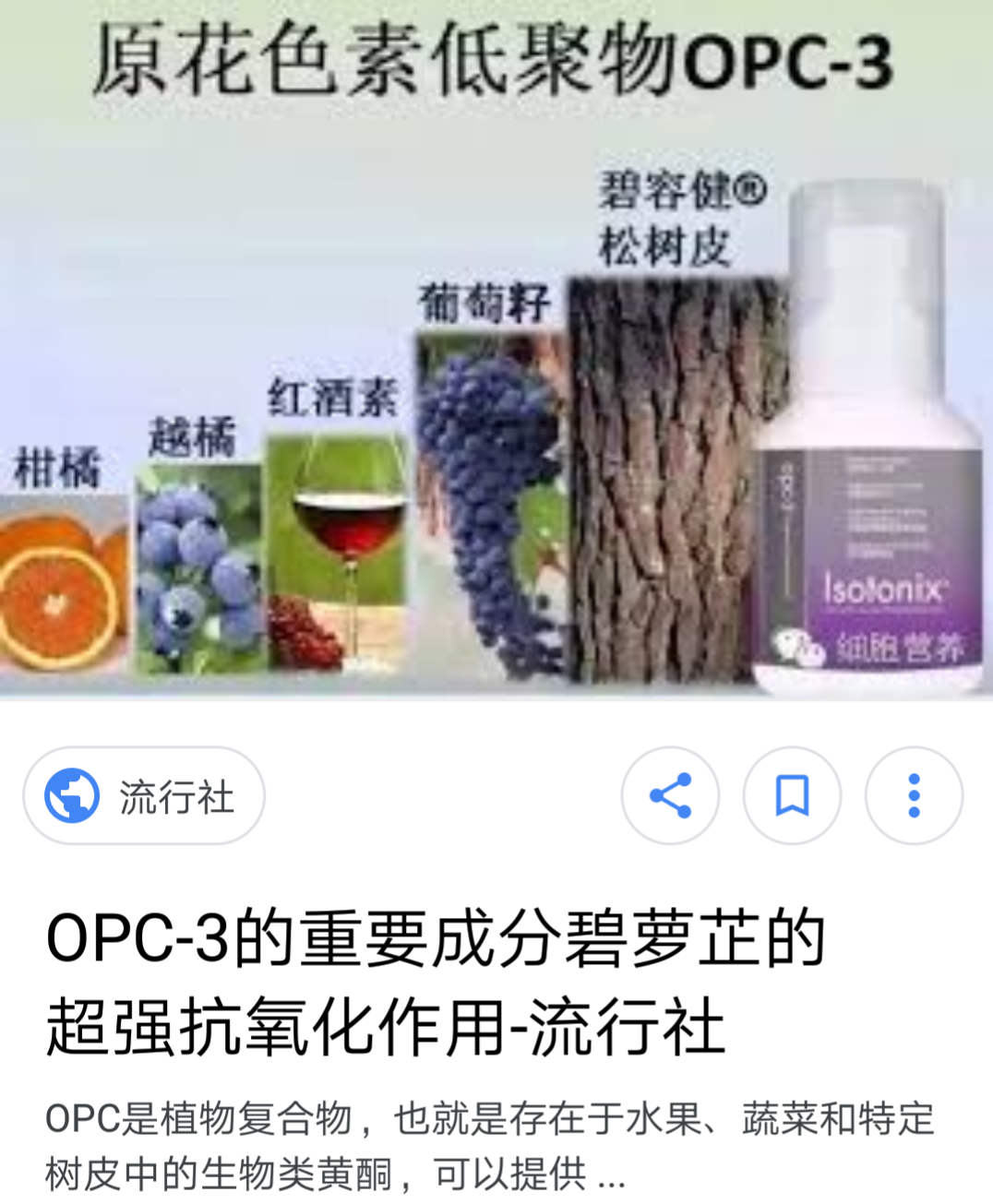Bookmark this image result

tap(792, 795)
